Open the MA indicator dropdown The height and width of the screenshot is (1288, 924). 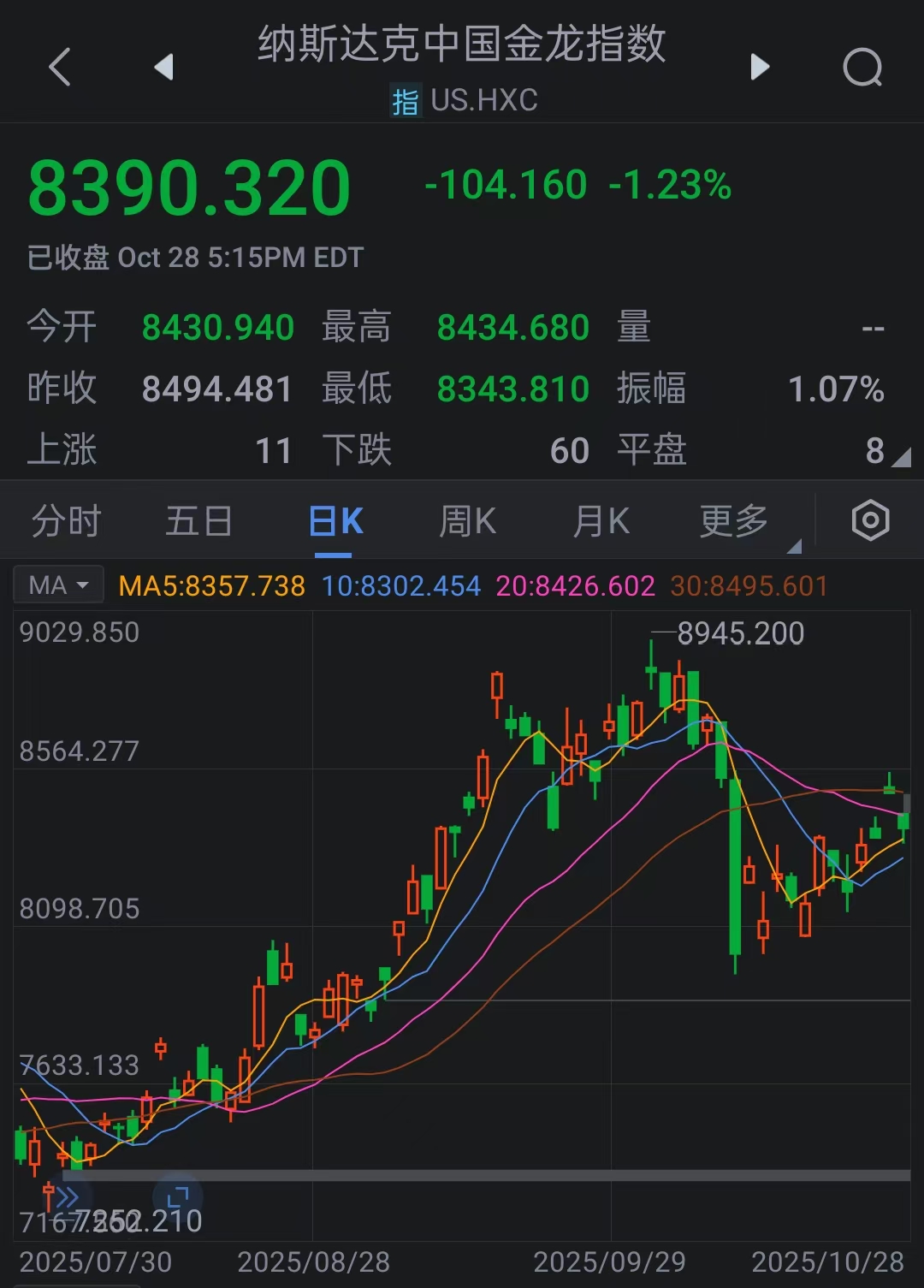tap(57, 585)
